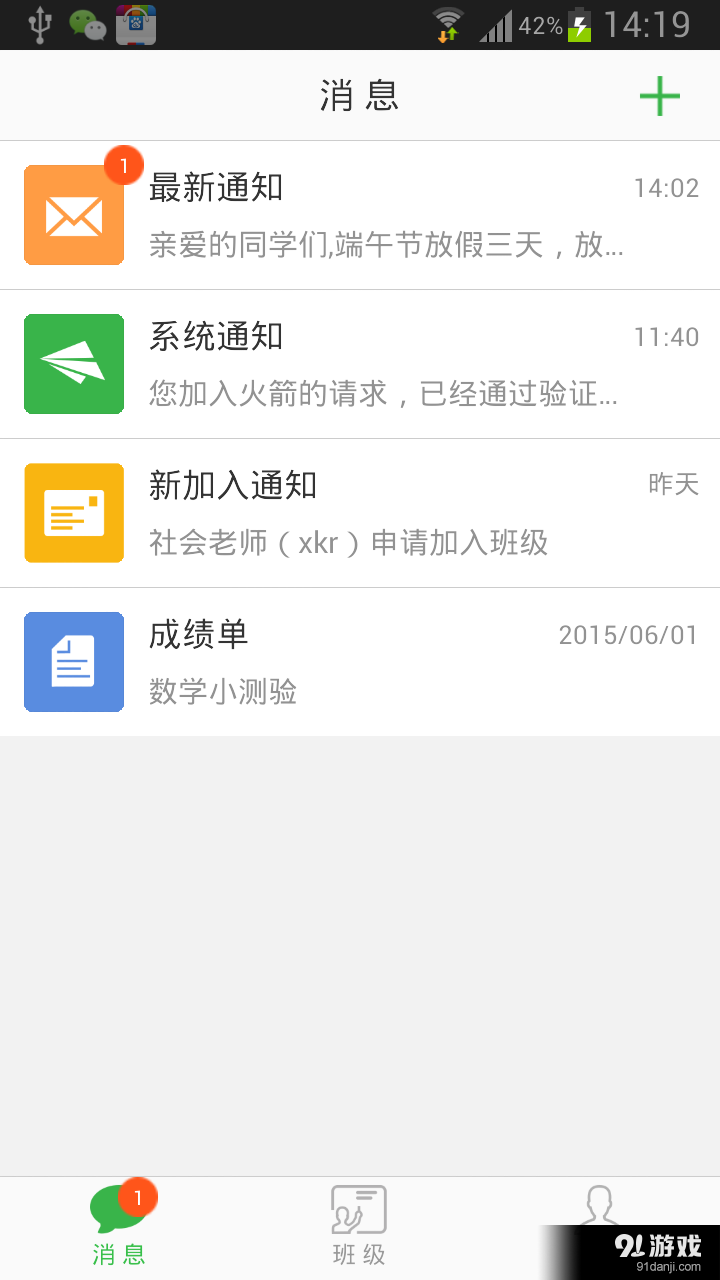Open the orange envelope icon for 最新通知
Viewport: 720px width, 1280px height.
point(73,213)
